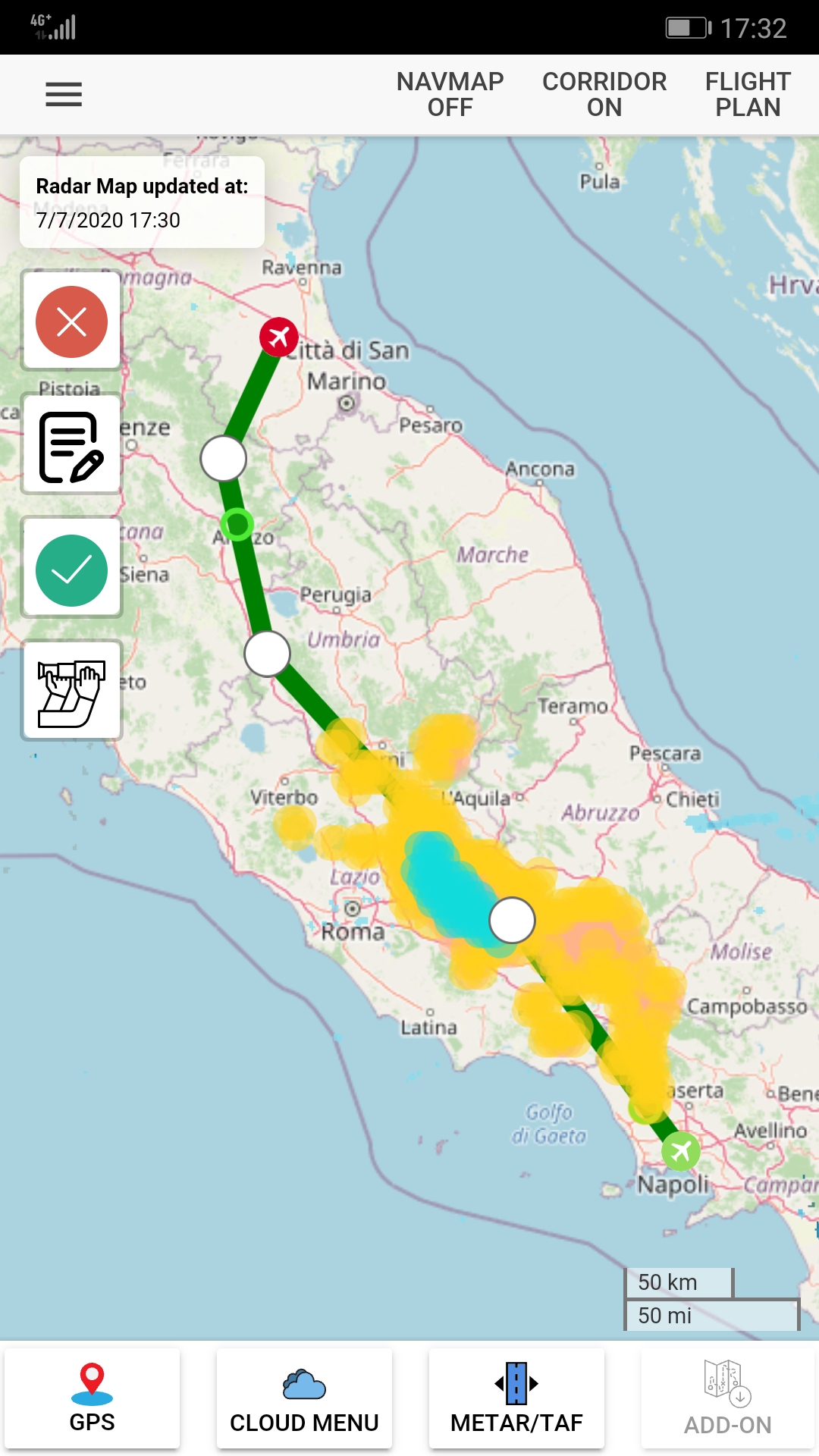Open the note edit button
Screen dimensions: 819x1456
72,445
